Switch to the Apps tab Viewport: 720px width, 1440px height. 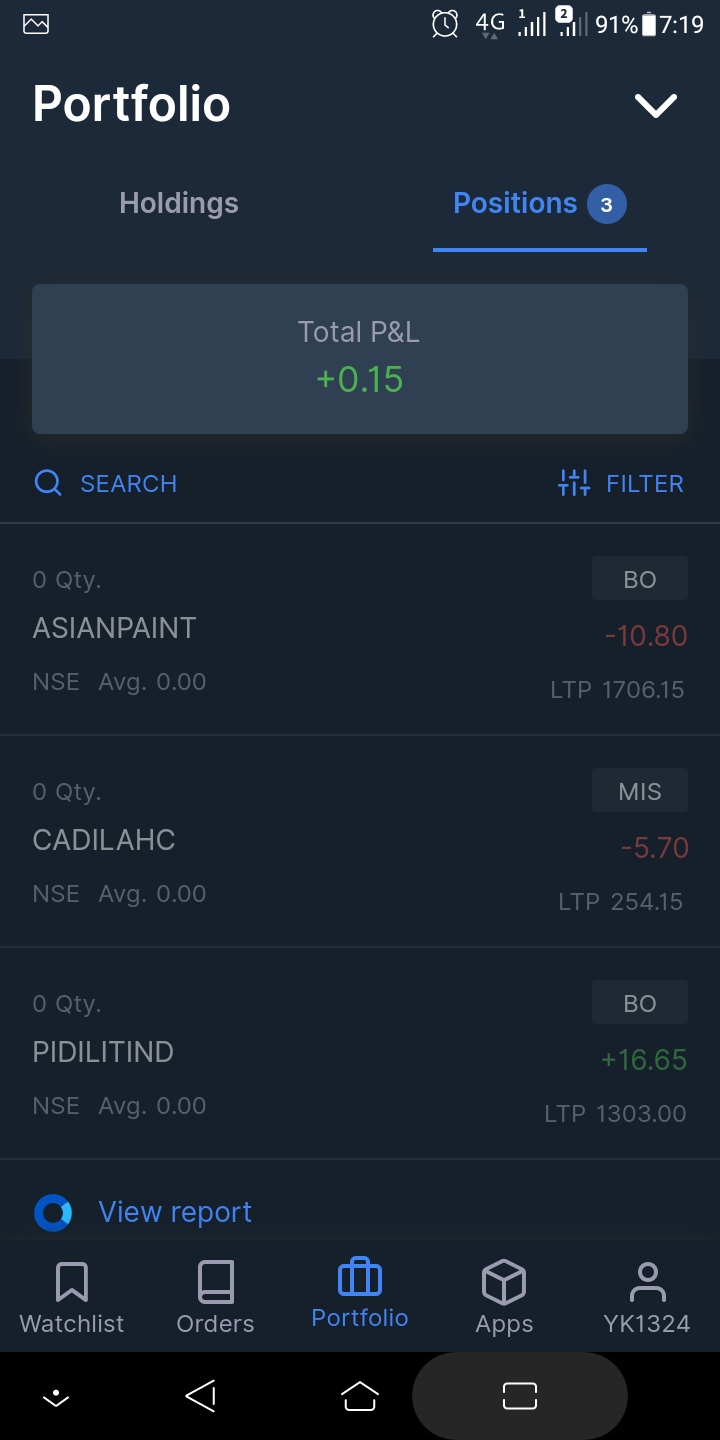(504, 1297)
